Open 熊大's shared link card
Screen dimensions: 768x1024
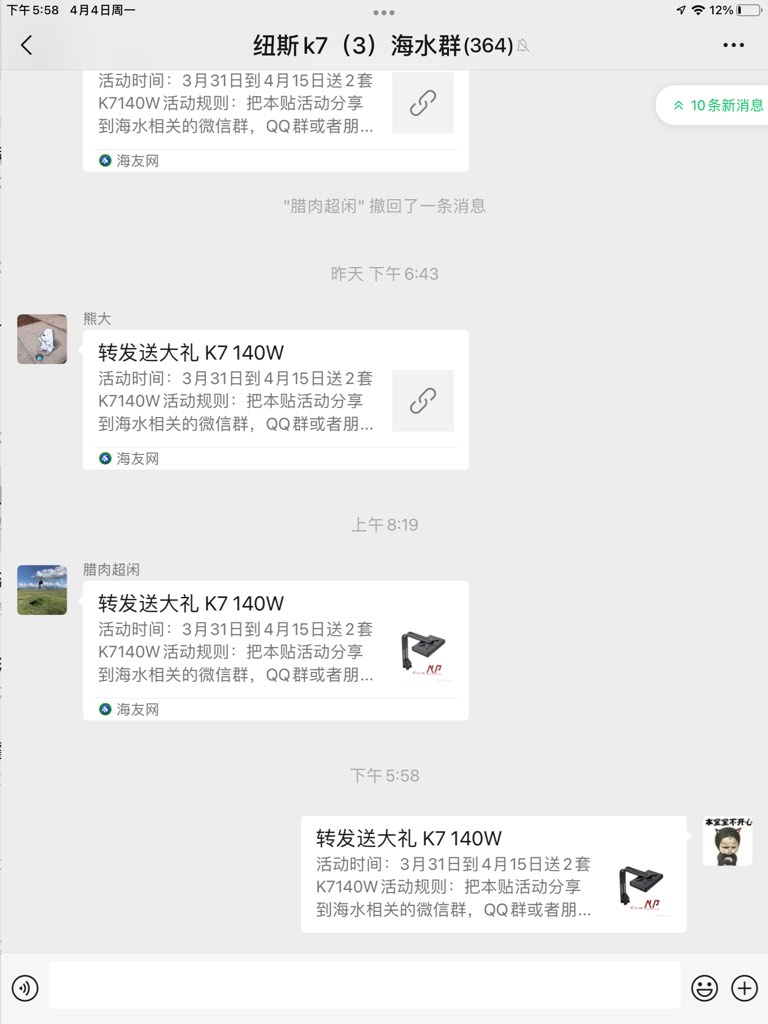point(275,399)
